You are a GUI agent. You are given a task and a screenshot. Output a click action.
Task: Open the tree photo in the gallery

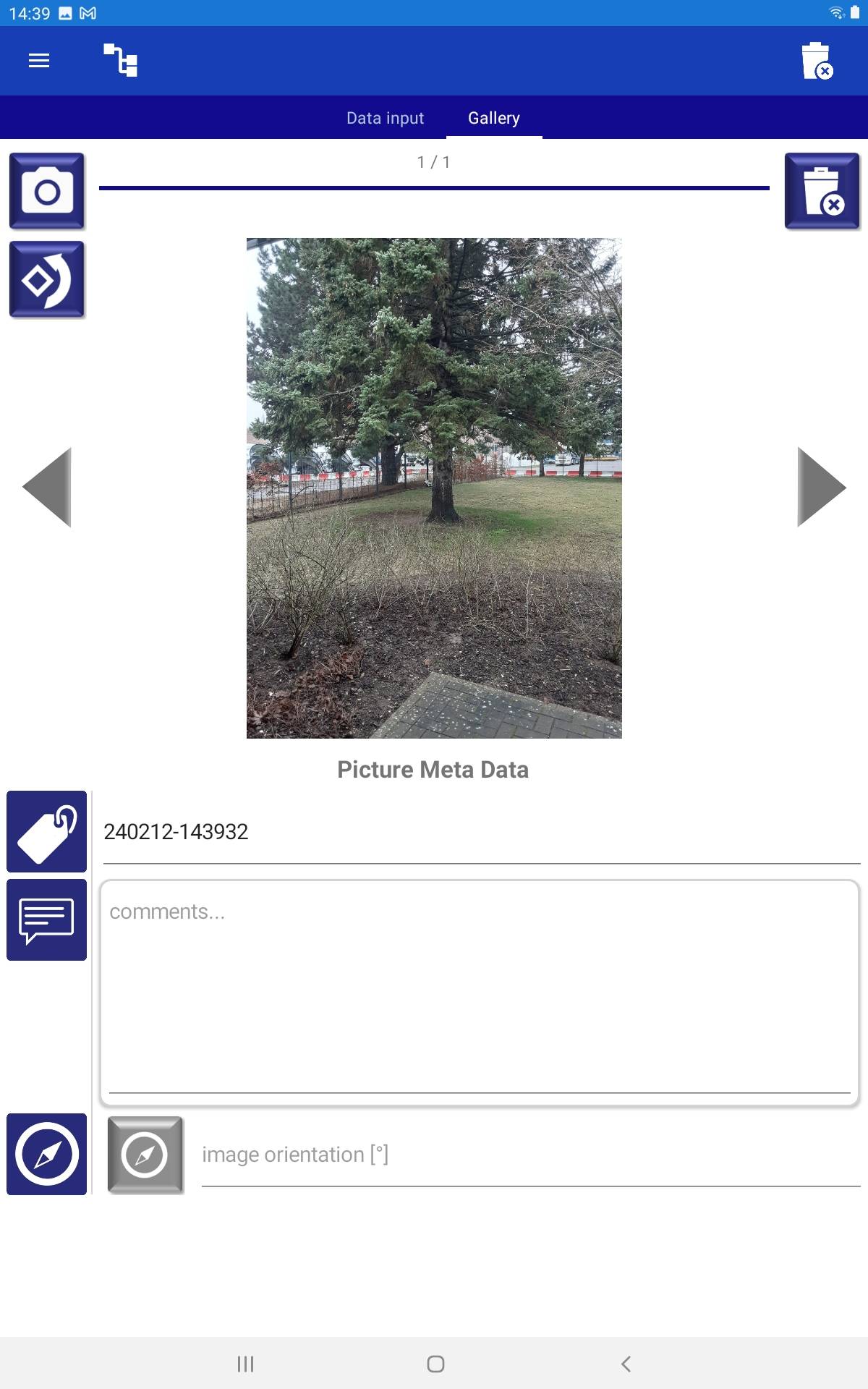pyautogui.click(x=434, y=488)
